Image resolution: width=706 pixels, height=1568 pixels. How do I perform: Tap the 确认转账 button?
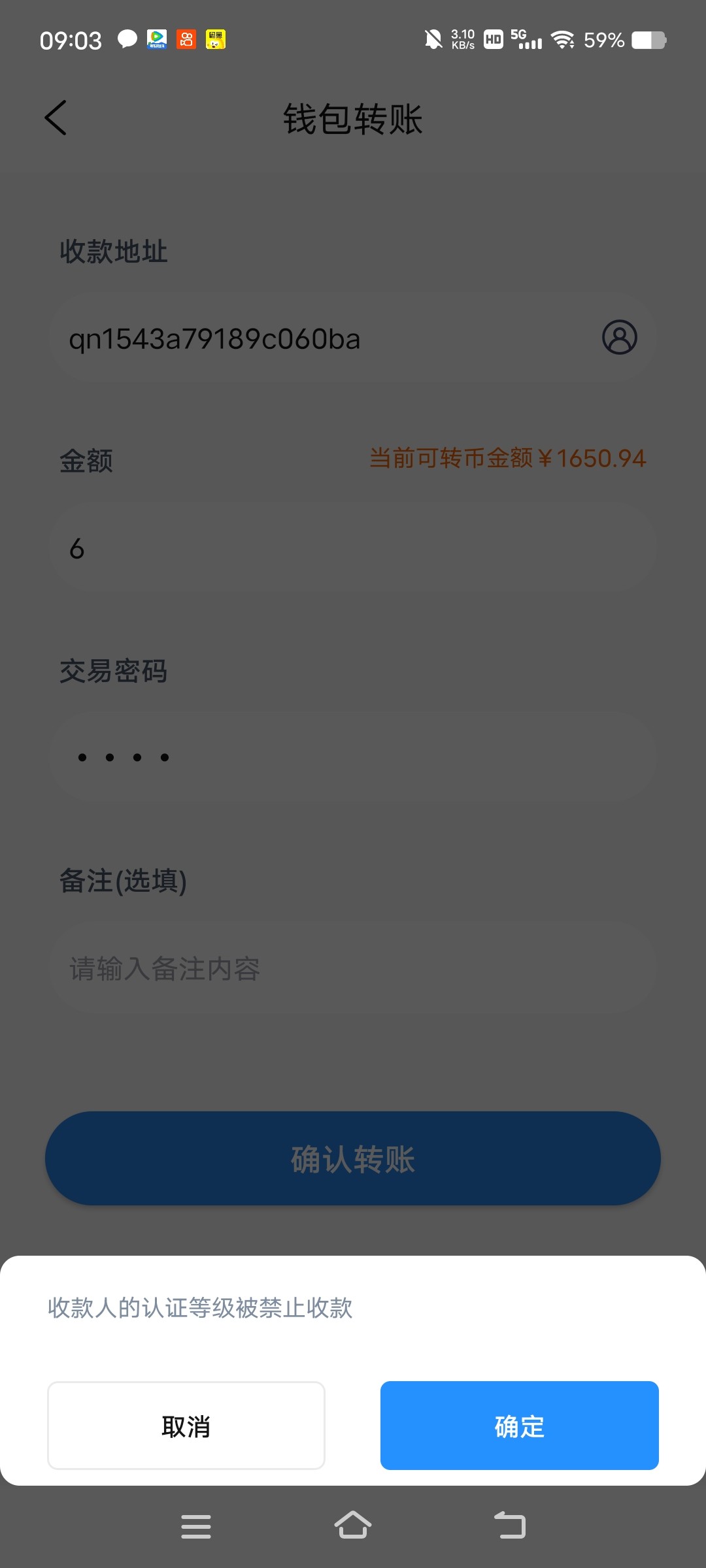click(353, 1158)
